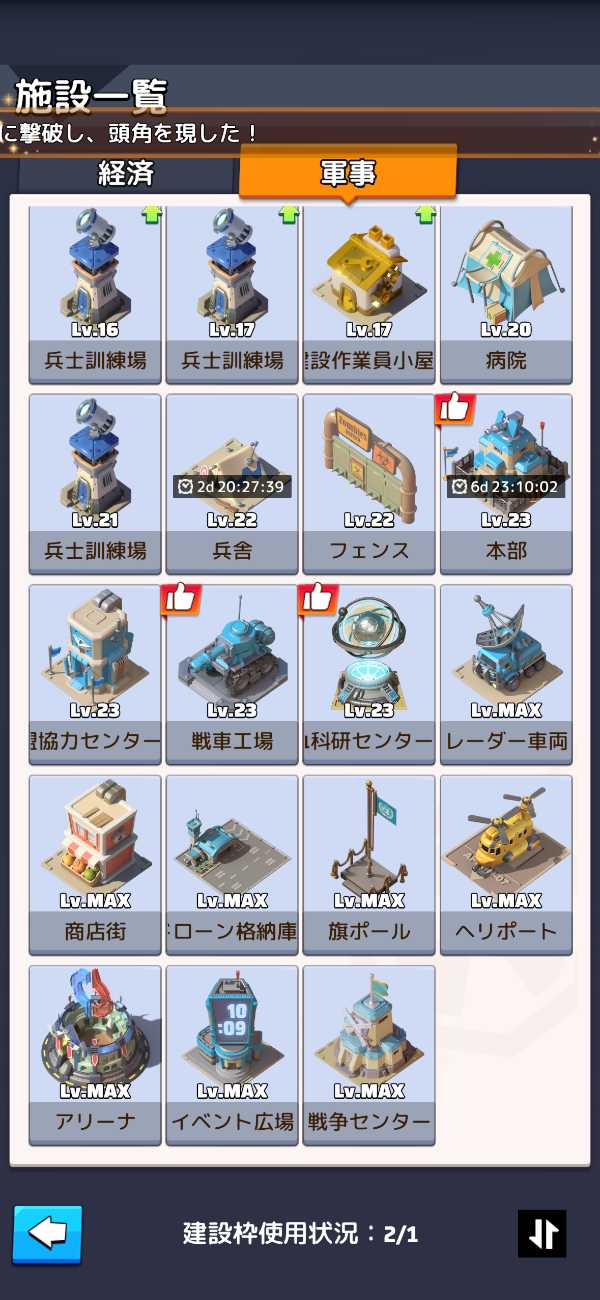This screenshot has height=1300, width=600.
Task: Switch to the 経済 tab
Action: pos(126,173)
